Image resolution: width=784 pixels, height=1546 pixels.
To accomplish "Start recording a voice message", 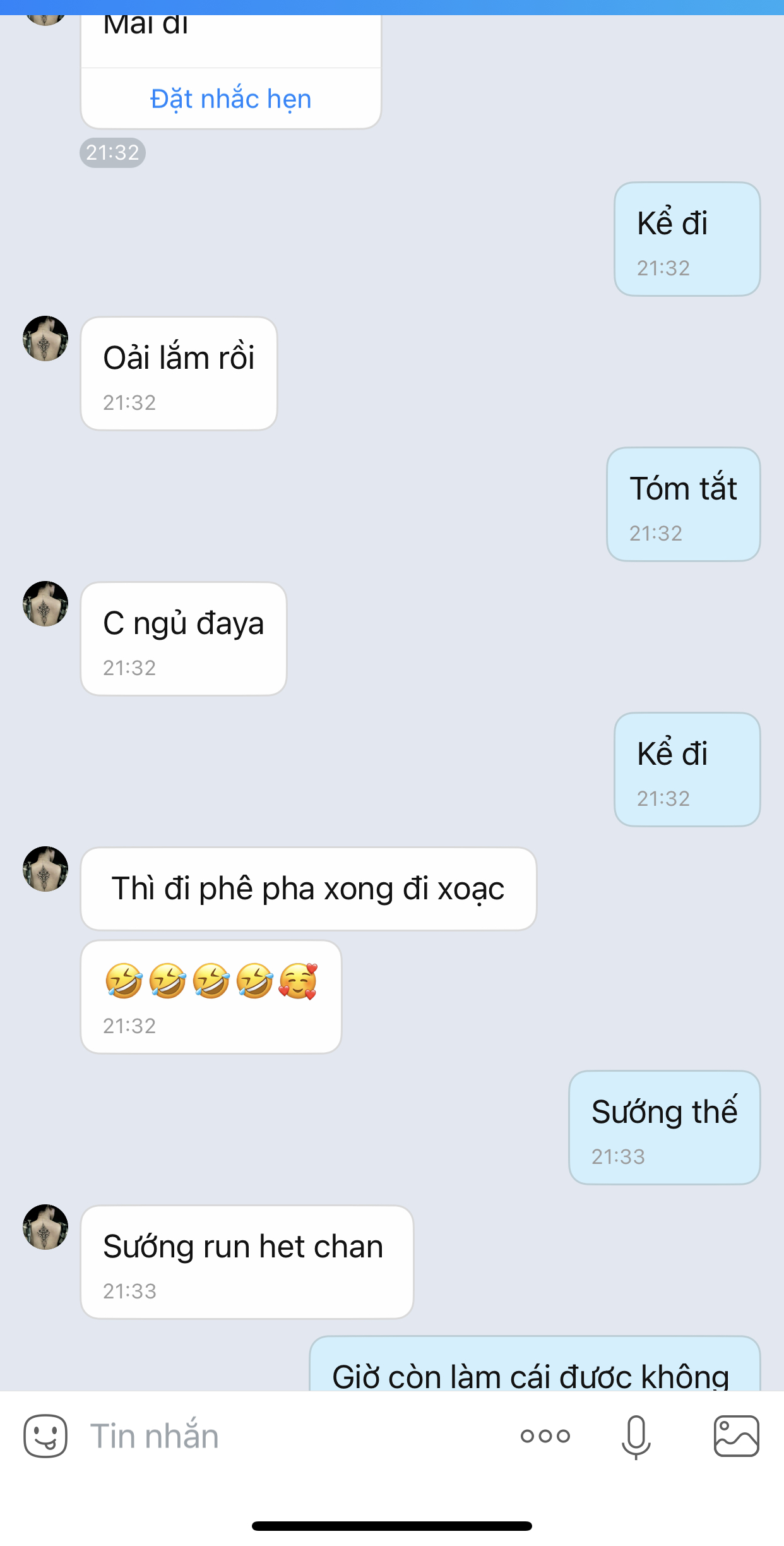I will click(636, 1435).
